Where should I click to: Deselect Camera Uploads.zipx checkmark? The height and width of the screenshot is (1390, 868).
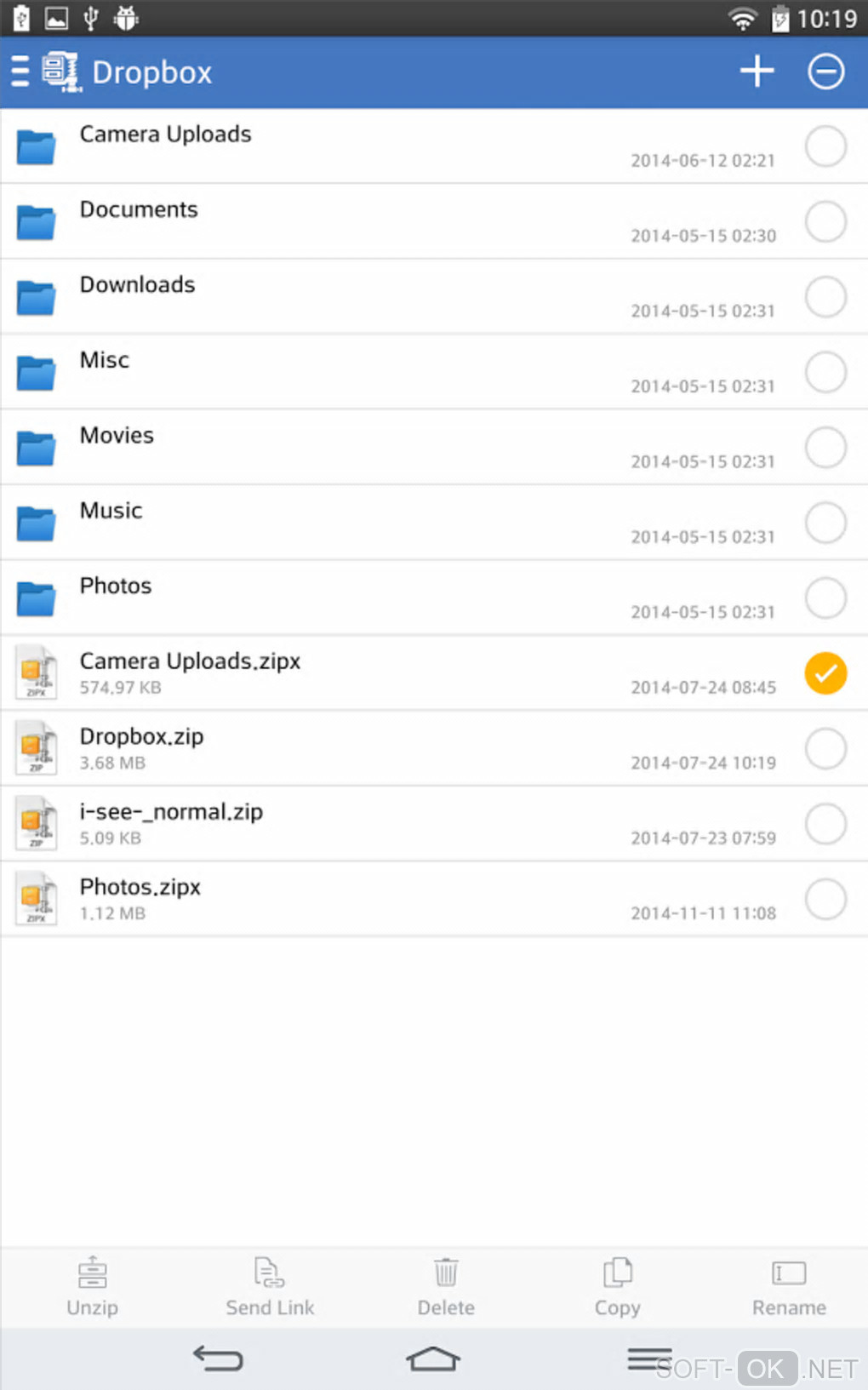(825, 673)
